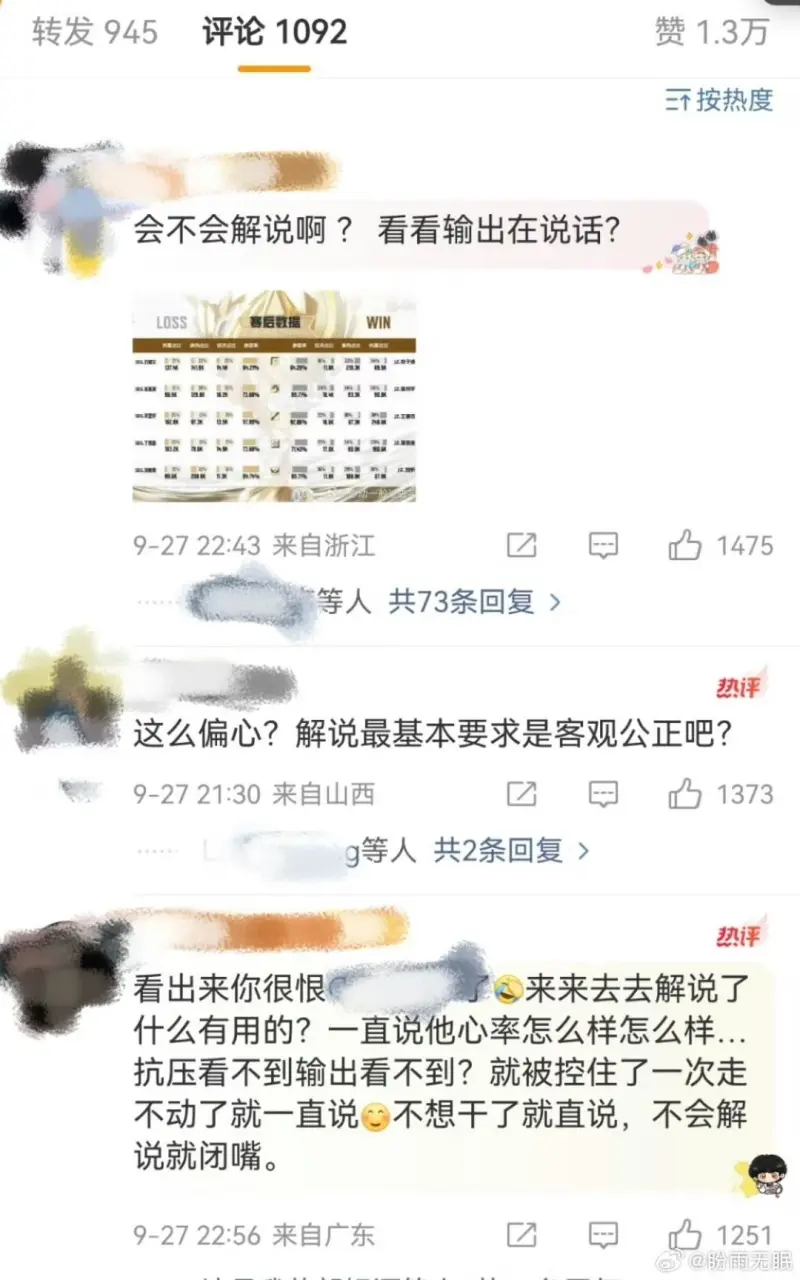800x1280 pixels.
Task: Like the comment with 1373 likes
Action: 686,795
